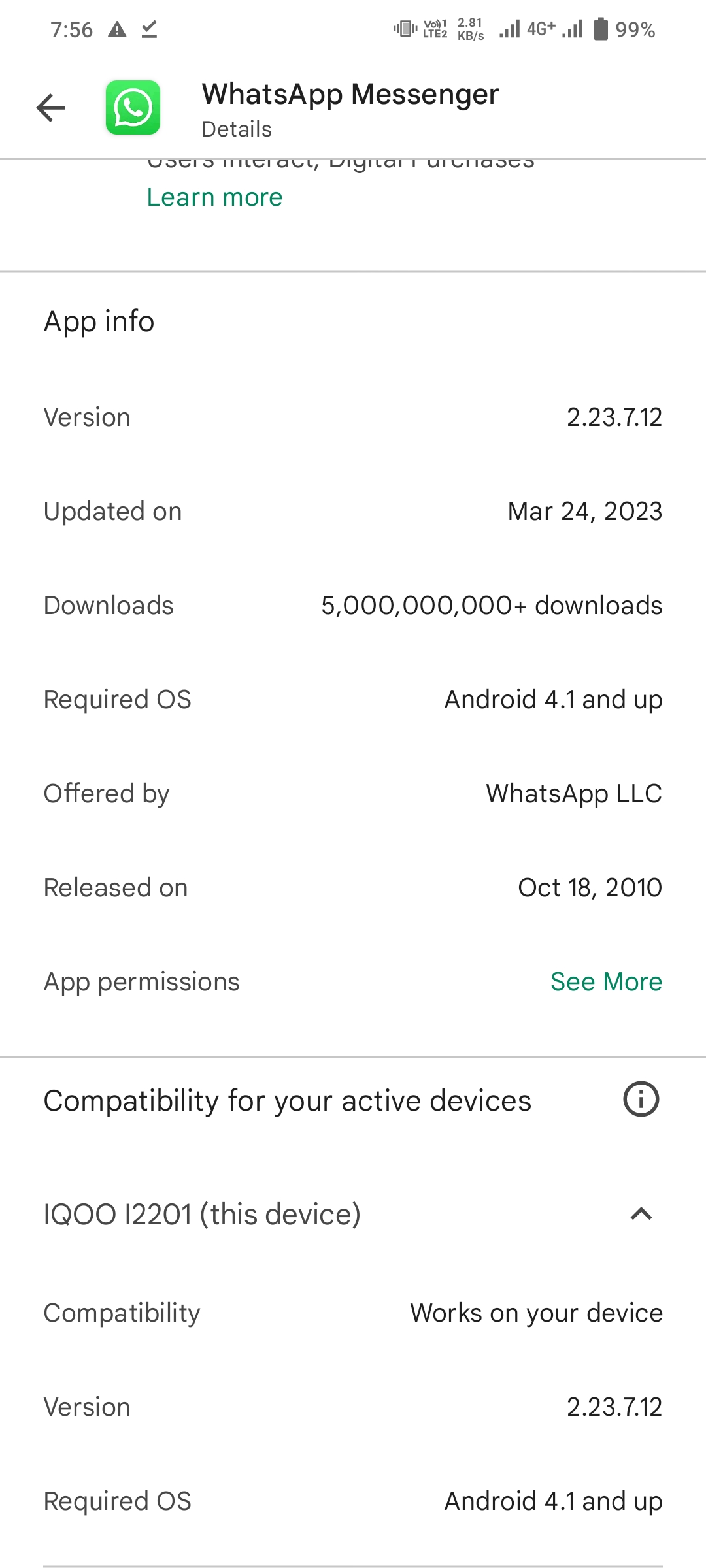Viewport: 706px width, 1568px height.
Task: Tap the warning triangle in status bar
Action: coord(116,28)
